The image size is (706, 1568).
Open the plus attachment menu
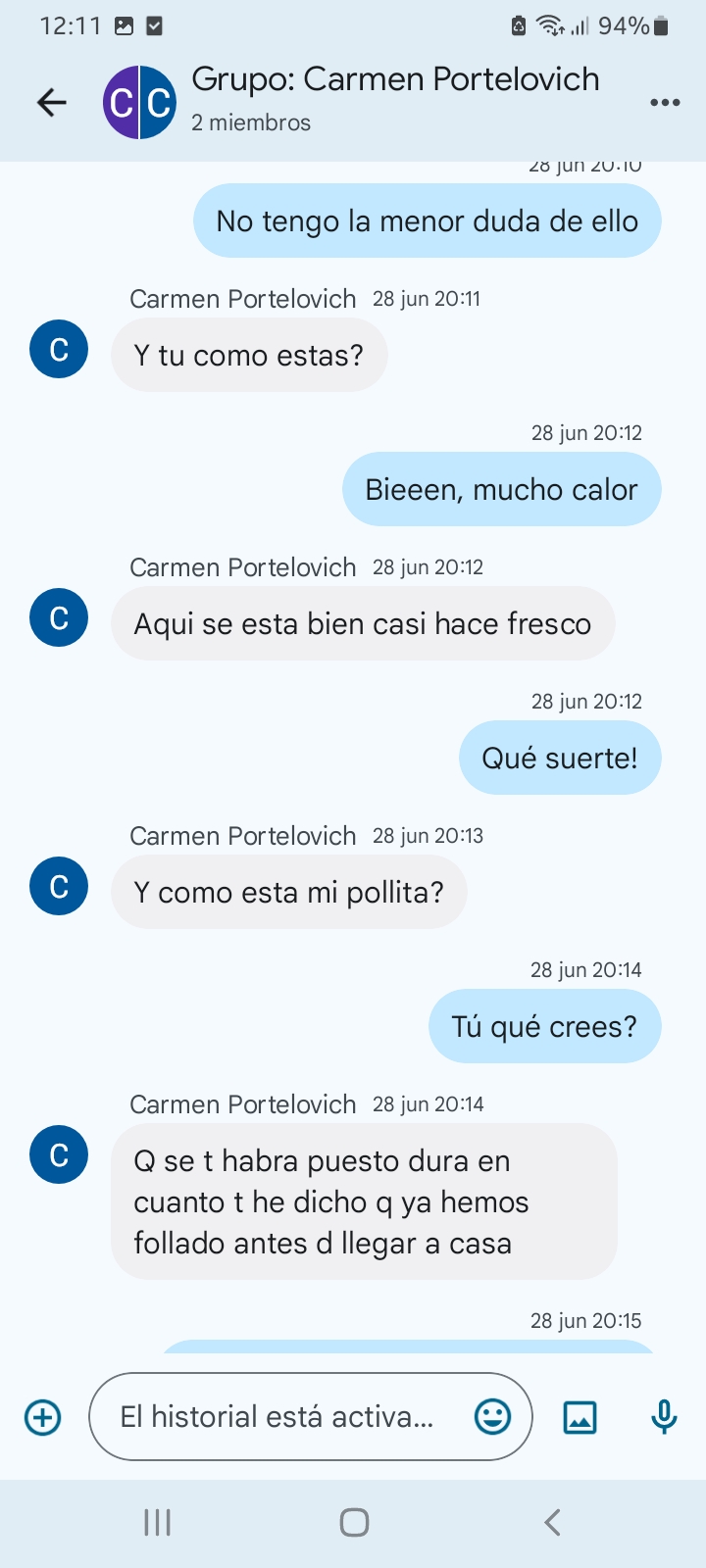point(42,1417)
